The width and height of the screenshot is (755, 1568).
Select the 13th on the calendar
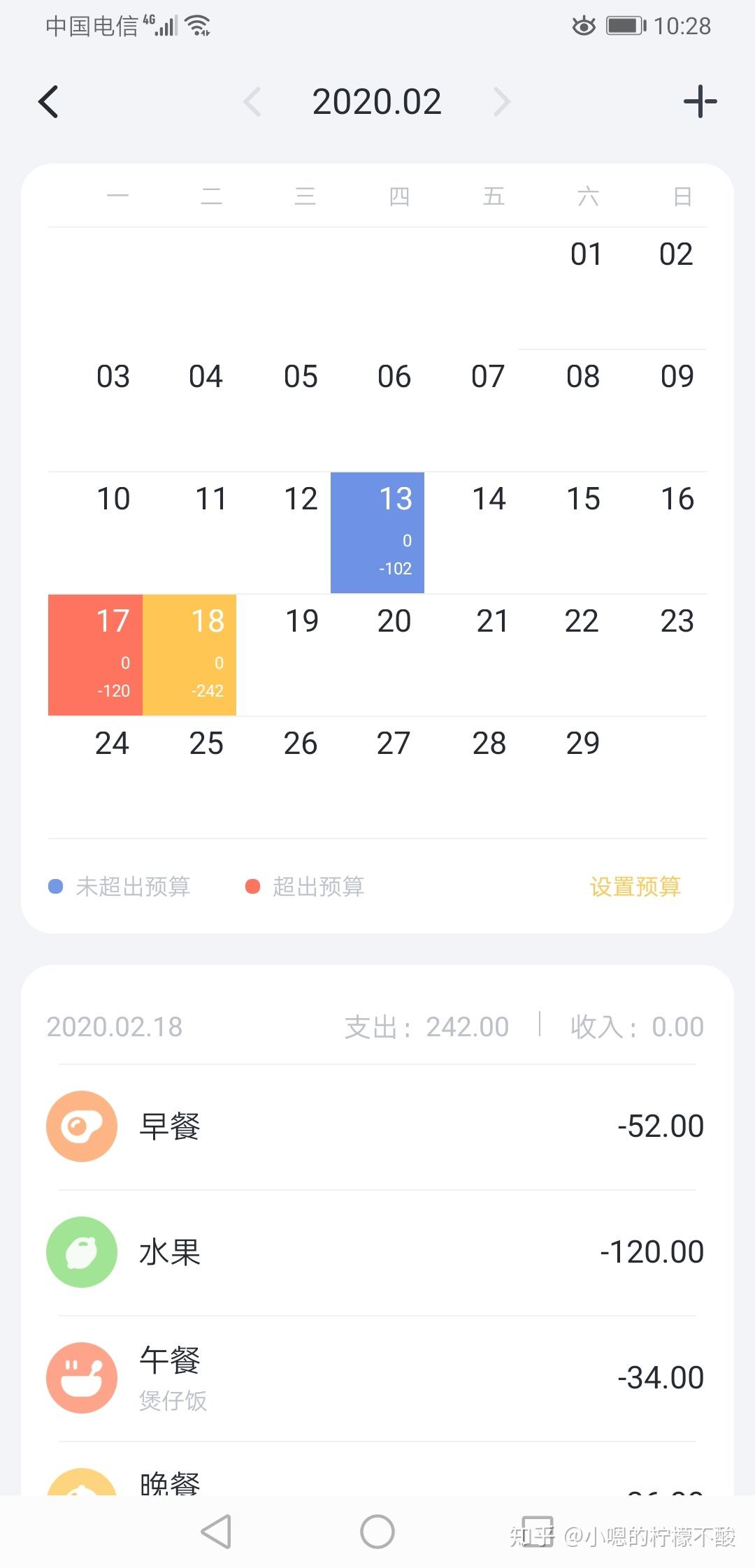(377, 532)
